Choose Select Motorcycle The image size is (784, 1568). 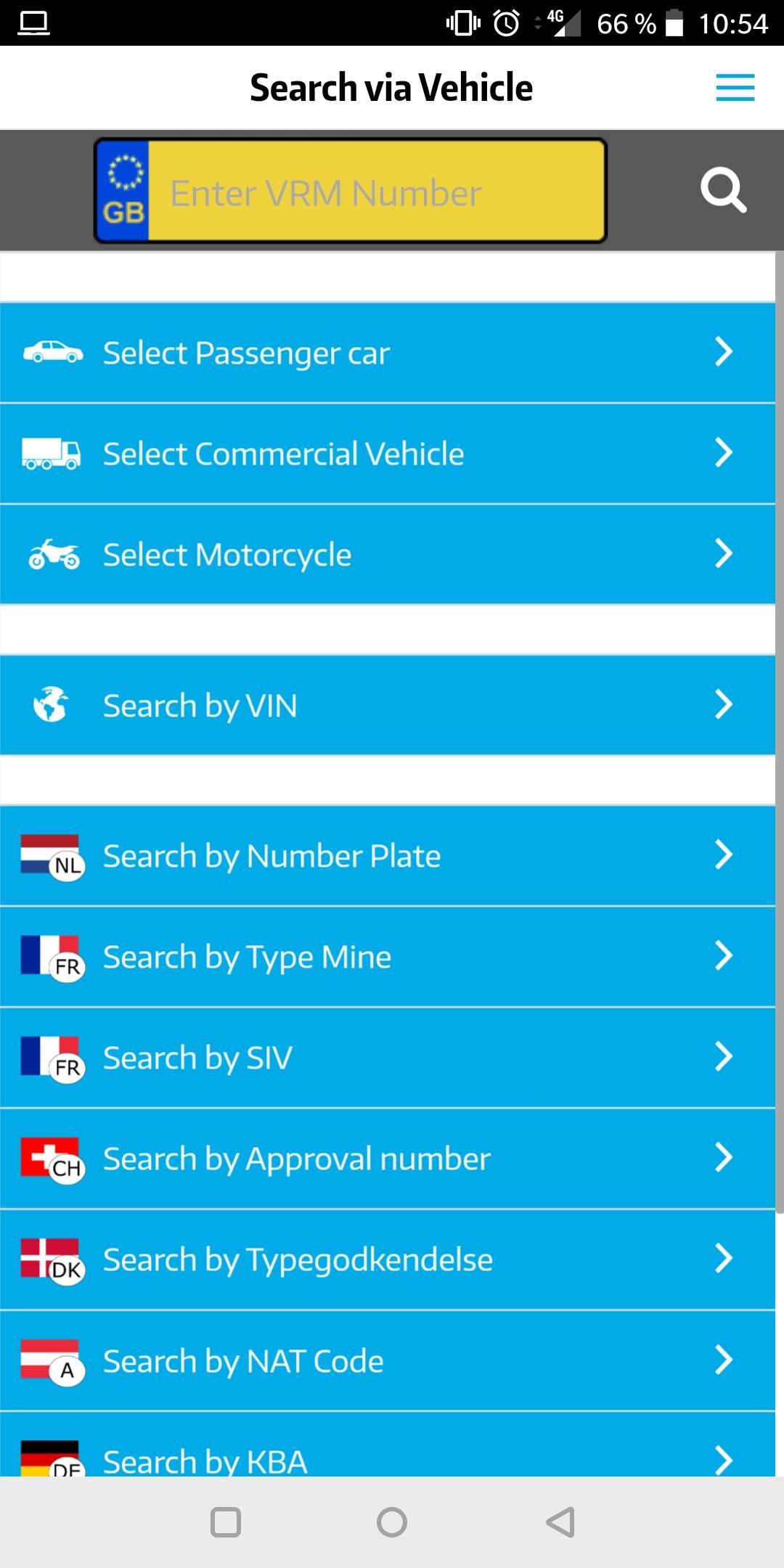tap(388, 555)
